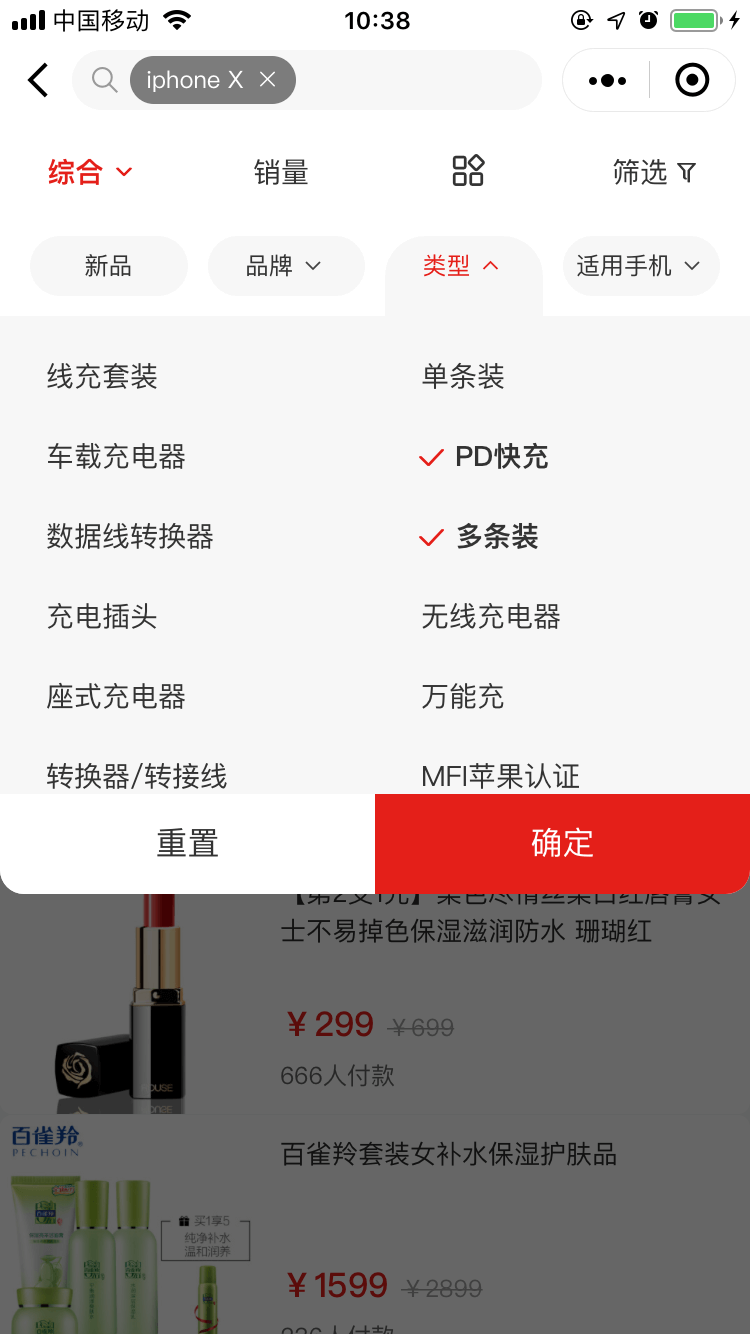Tap 重置 to reset filters

187,843
